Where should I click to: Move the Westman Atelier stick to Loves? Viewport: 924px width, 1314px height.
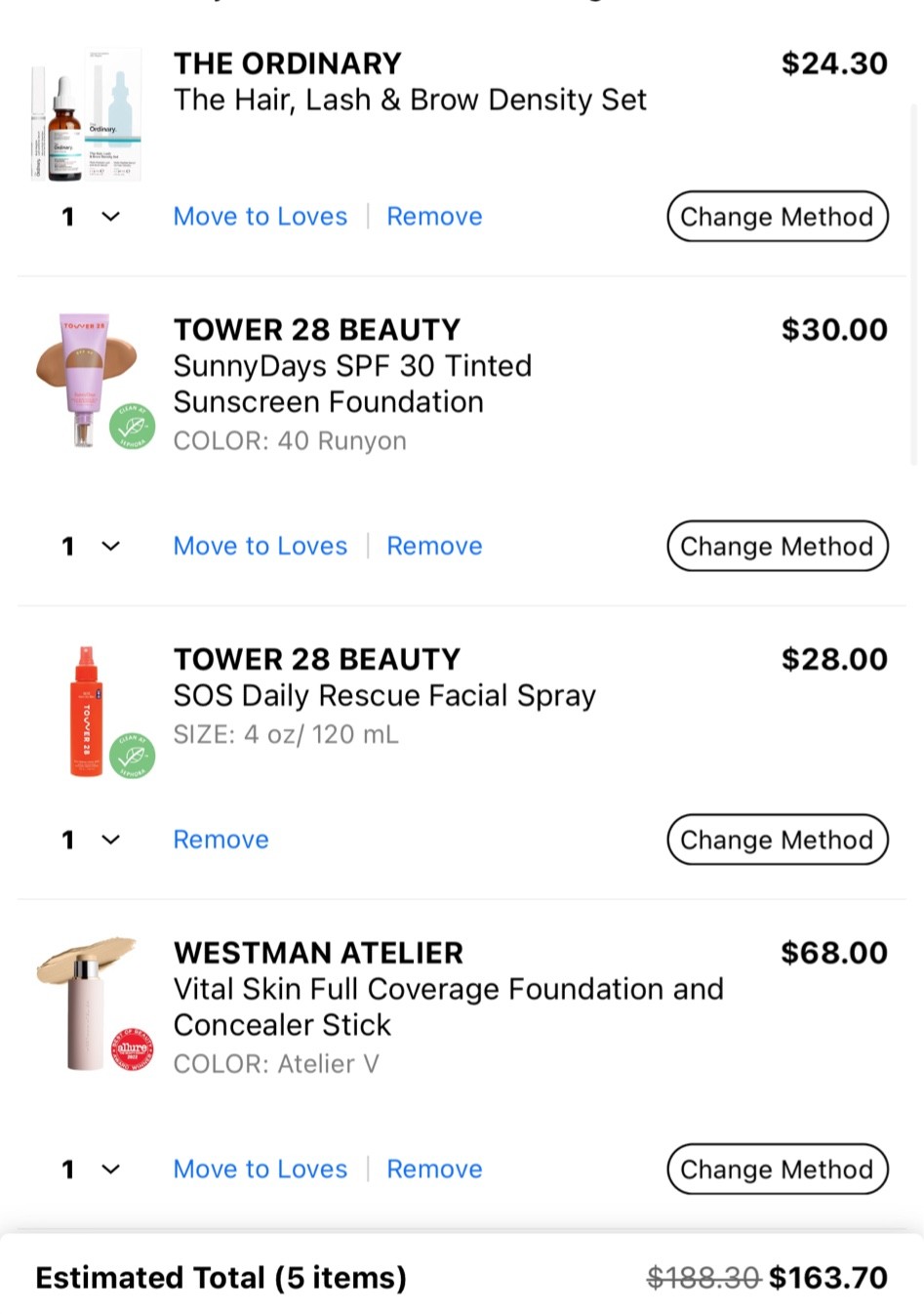(260, 1170)
